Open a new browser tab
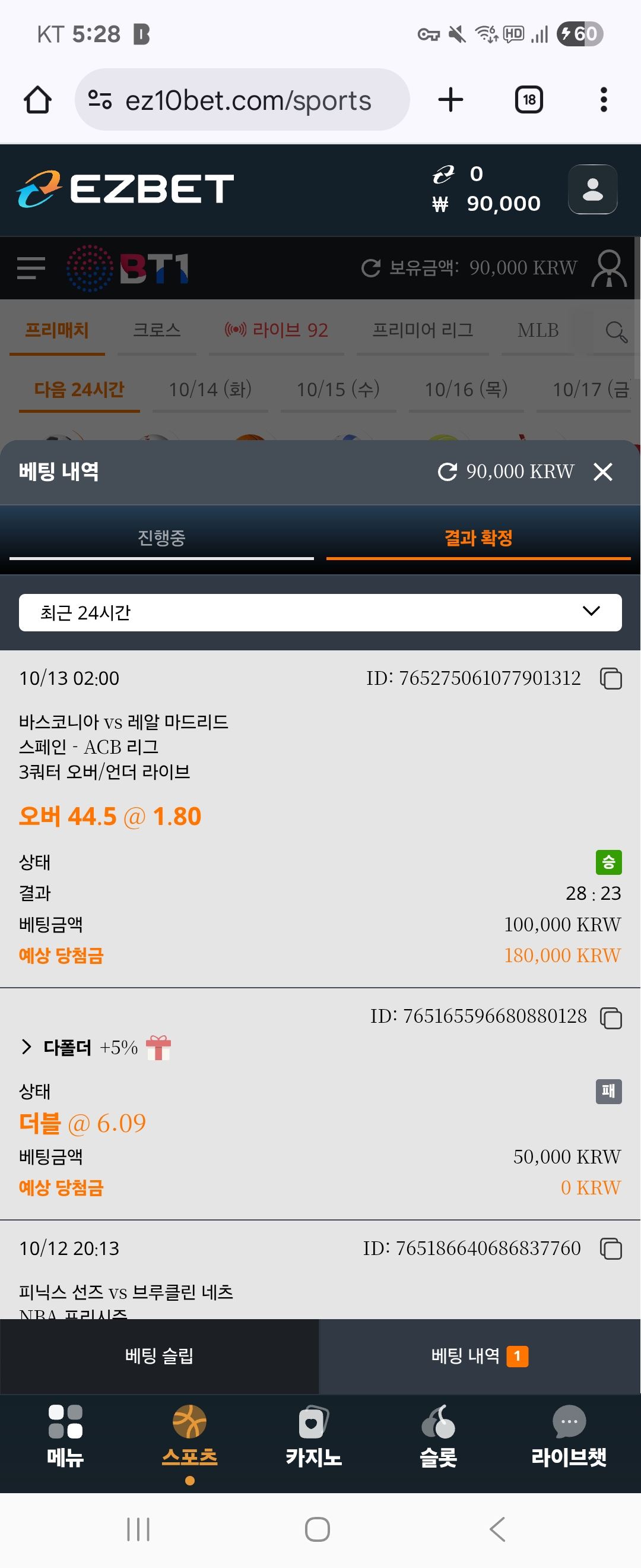641x1568 pixels. click(x=450, y=100)
